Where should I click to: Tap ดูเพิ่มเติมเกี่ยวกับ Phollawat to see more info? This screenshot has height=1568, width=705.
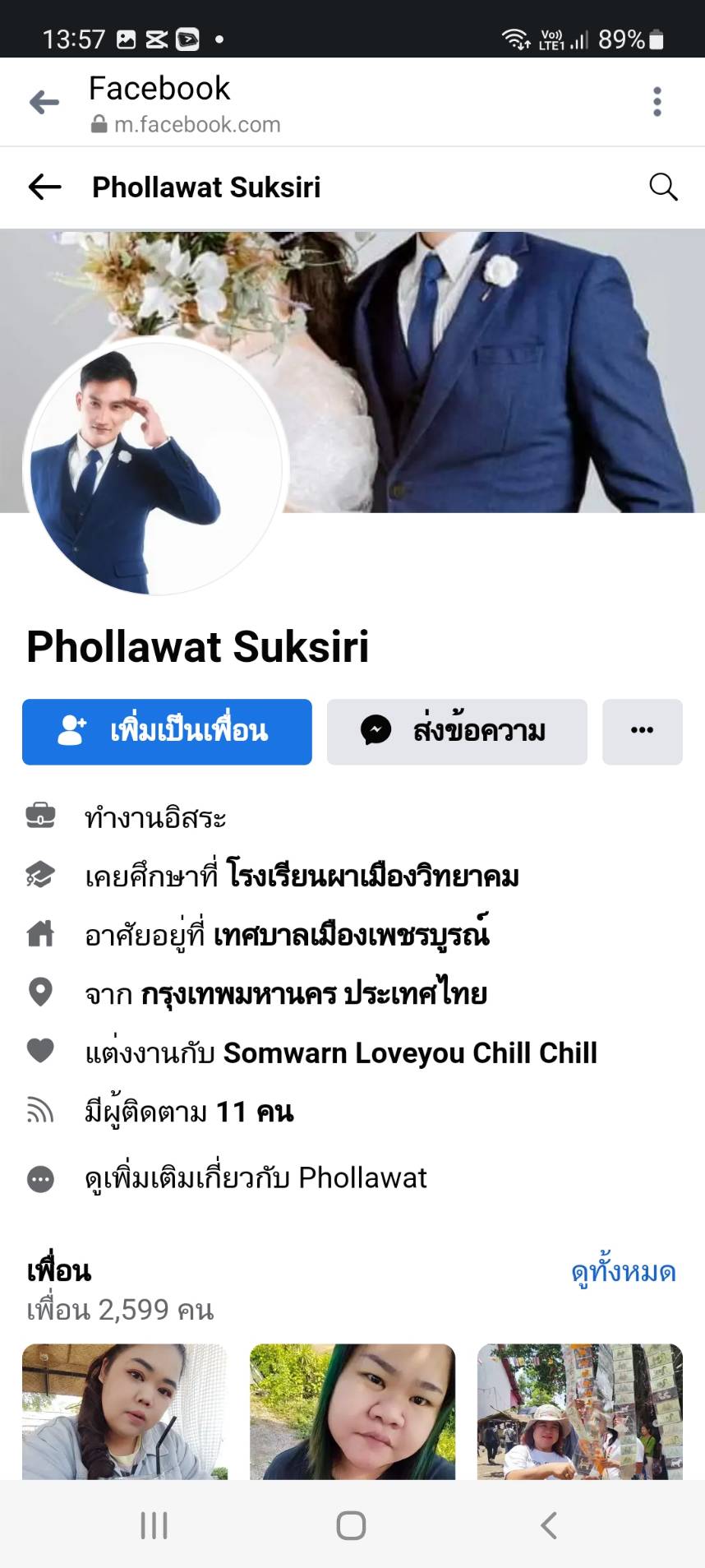click(x=256, y=1178)
